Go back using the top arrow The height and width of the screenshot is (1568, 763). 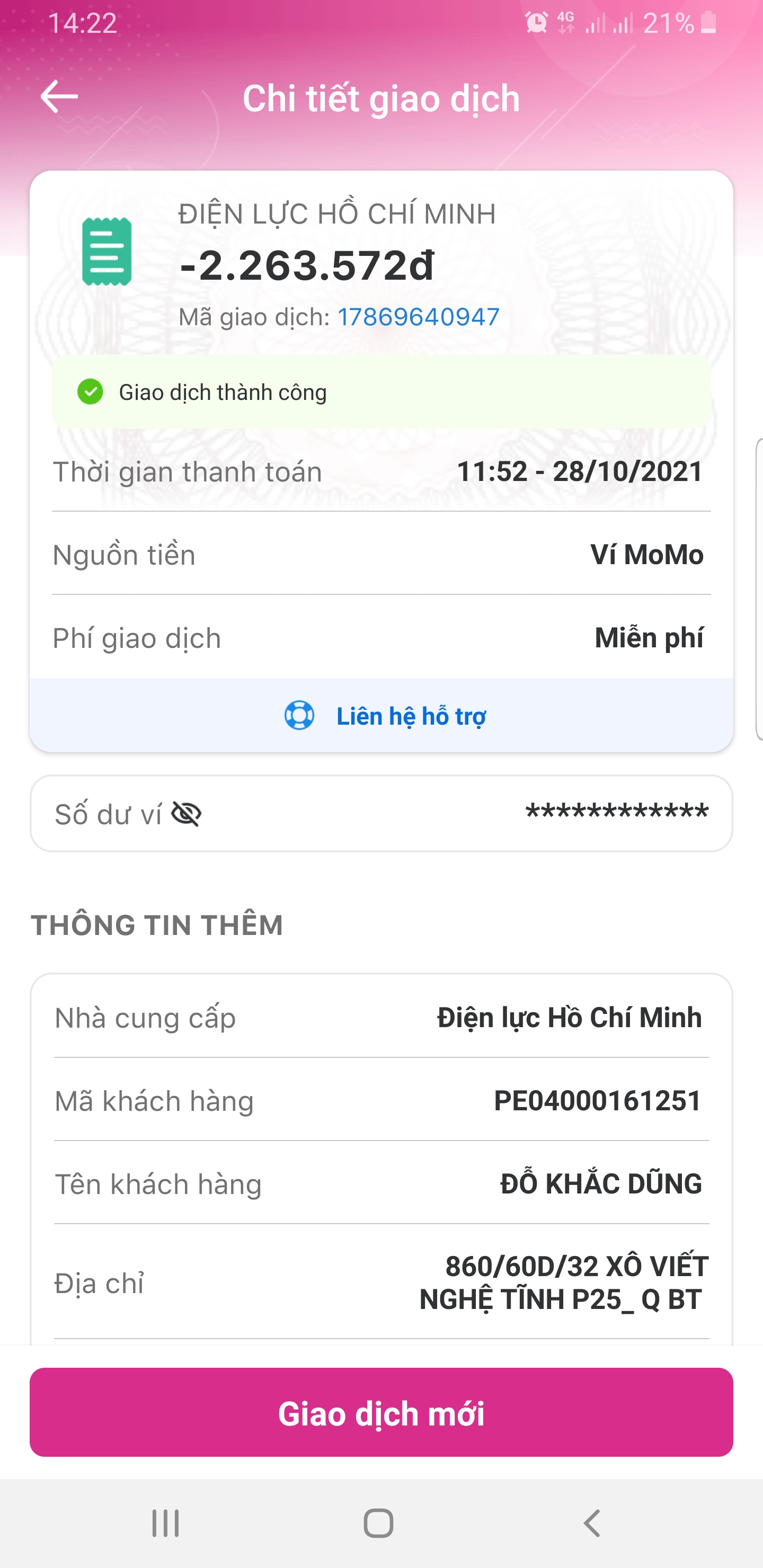coord(59,96)
